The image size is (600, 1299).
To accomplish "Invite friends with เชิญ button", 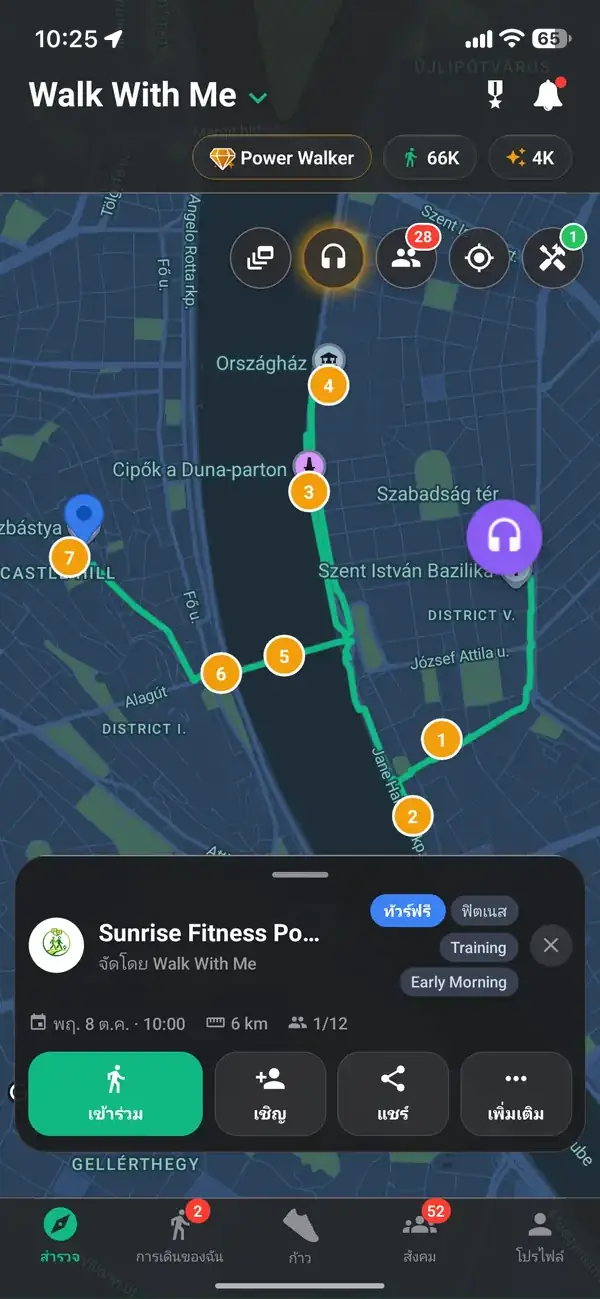I will 270,1094.
